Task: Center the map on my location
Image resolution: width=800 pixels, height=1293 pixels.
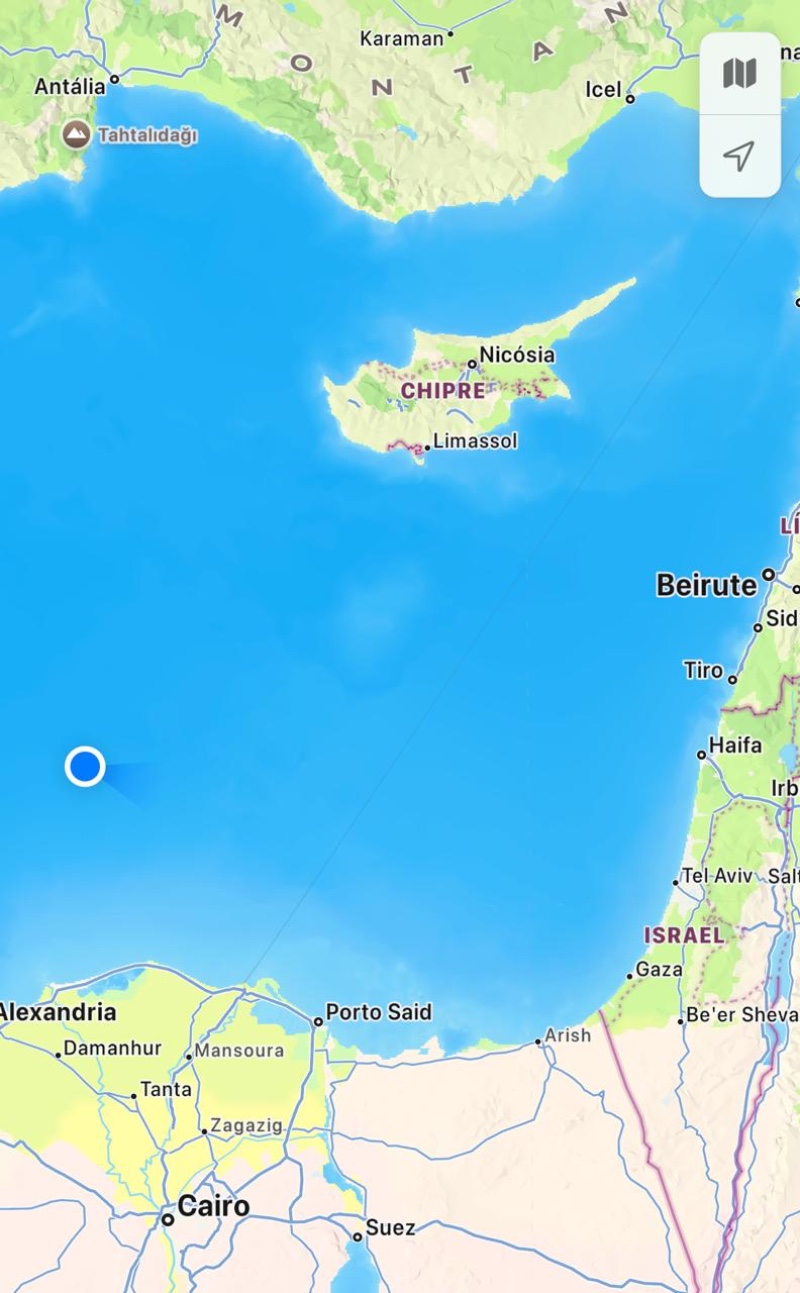Action: 739,156
